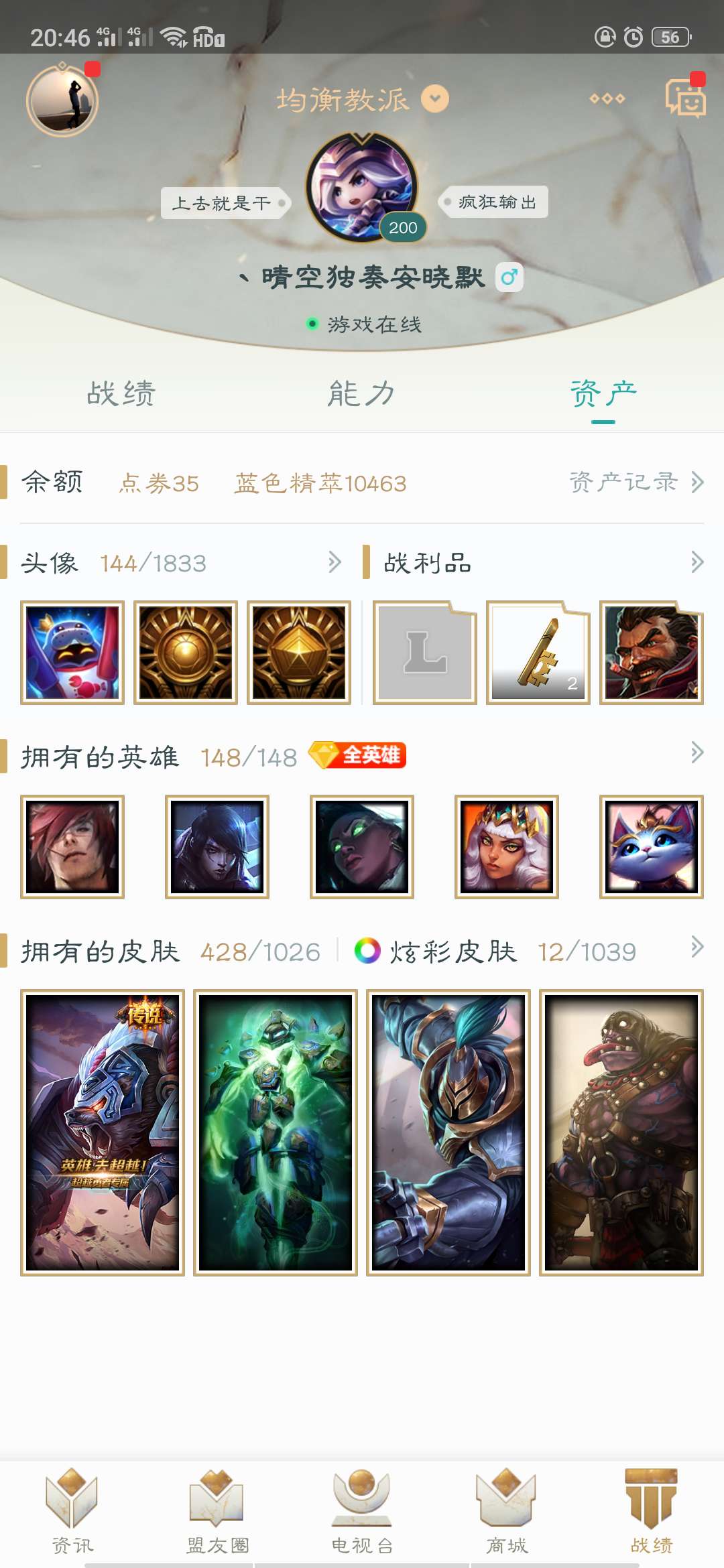Switch to the 能力 tab

(x=361, y=394)
